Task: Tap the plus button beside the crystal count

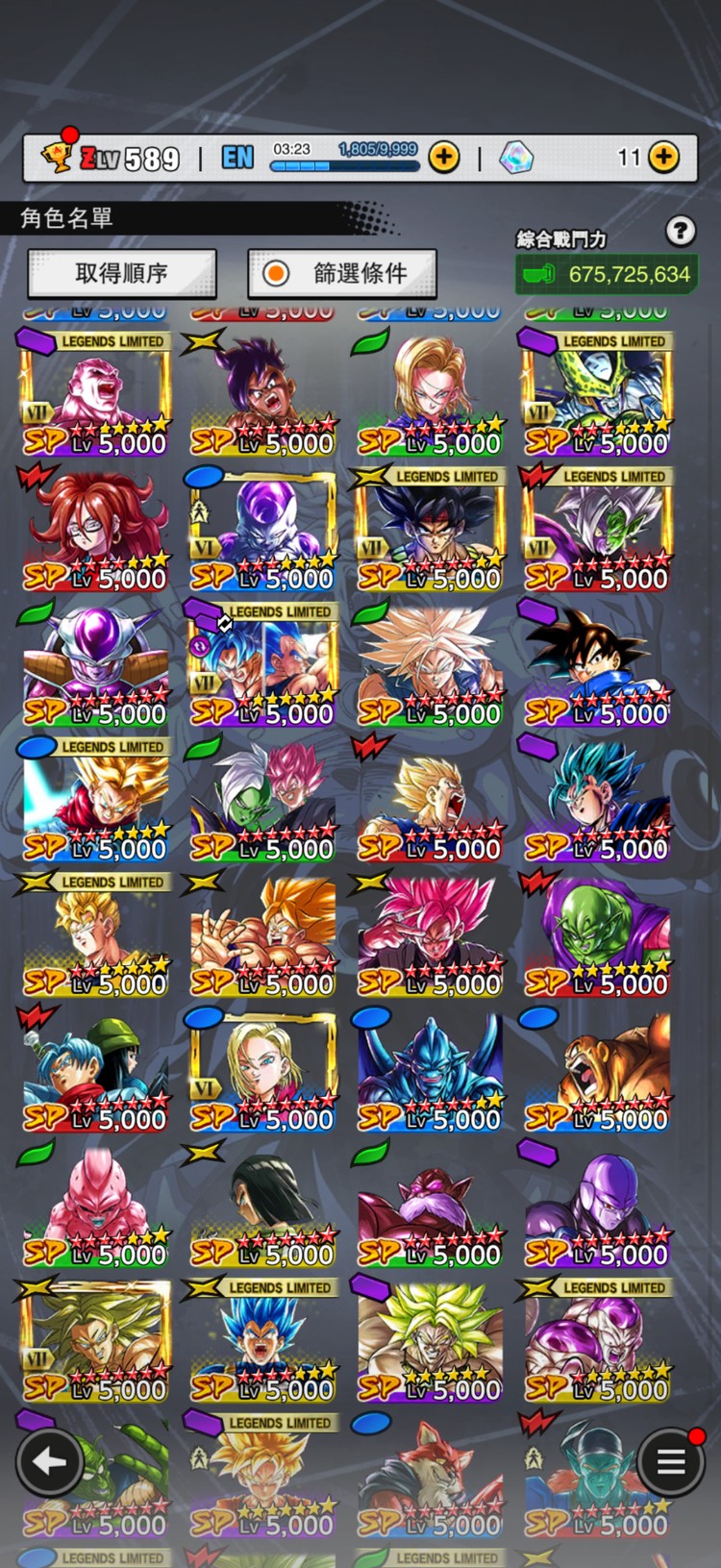Action: [663, 157]
